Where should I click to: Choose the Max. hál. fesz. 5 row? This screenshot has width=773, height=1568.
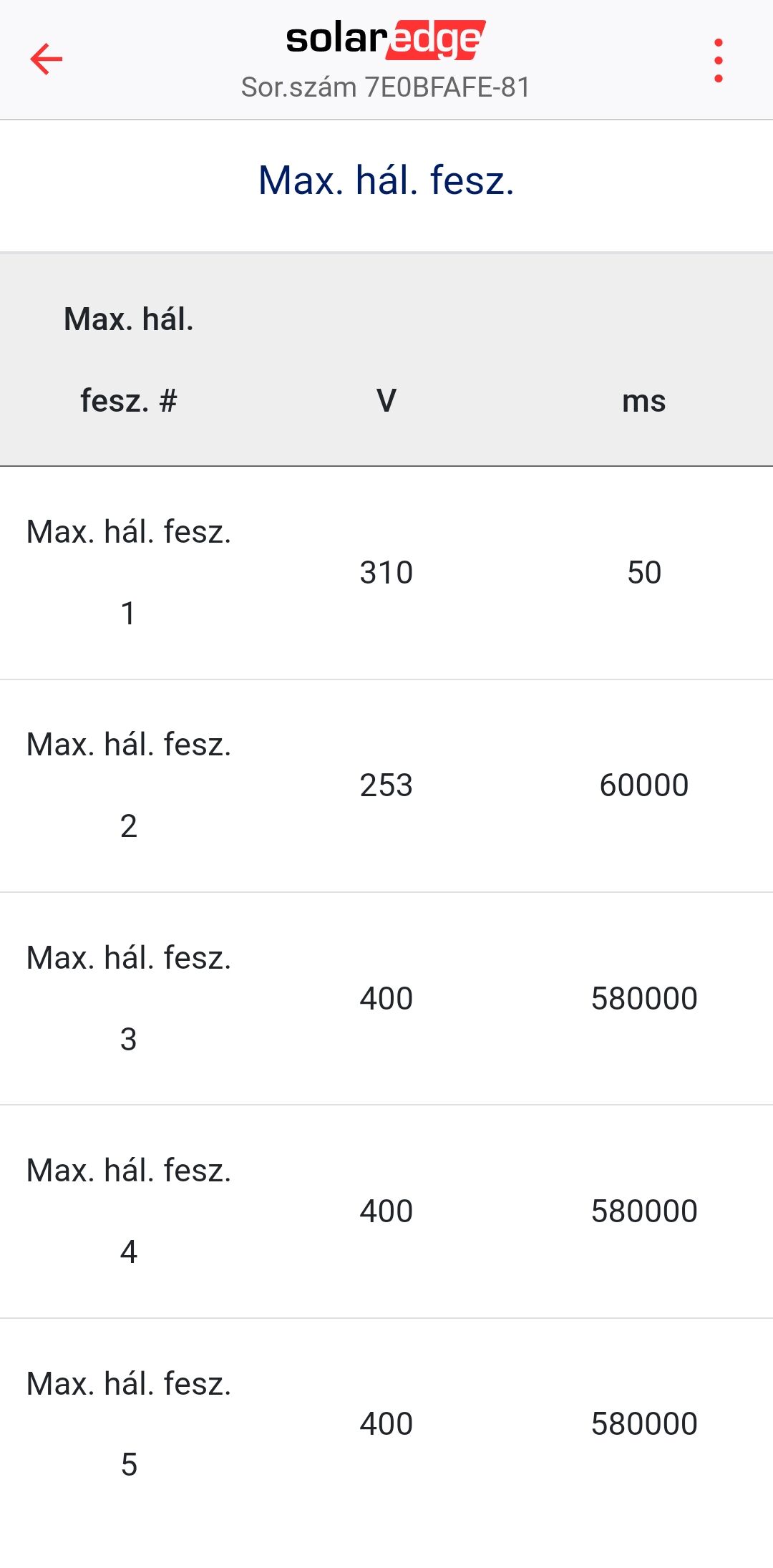386,1424
